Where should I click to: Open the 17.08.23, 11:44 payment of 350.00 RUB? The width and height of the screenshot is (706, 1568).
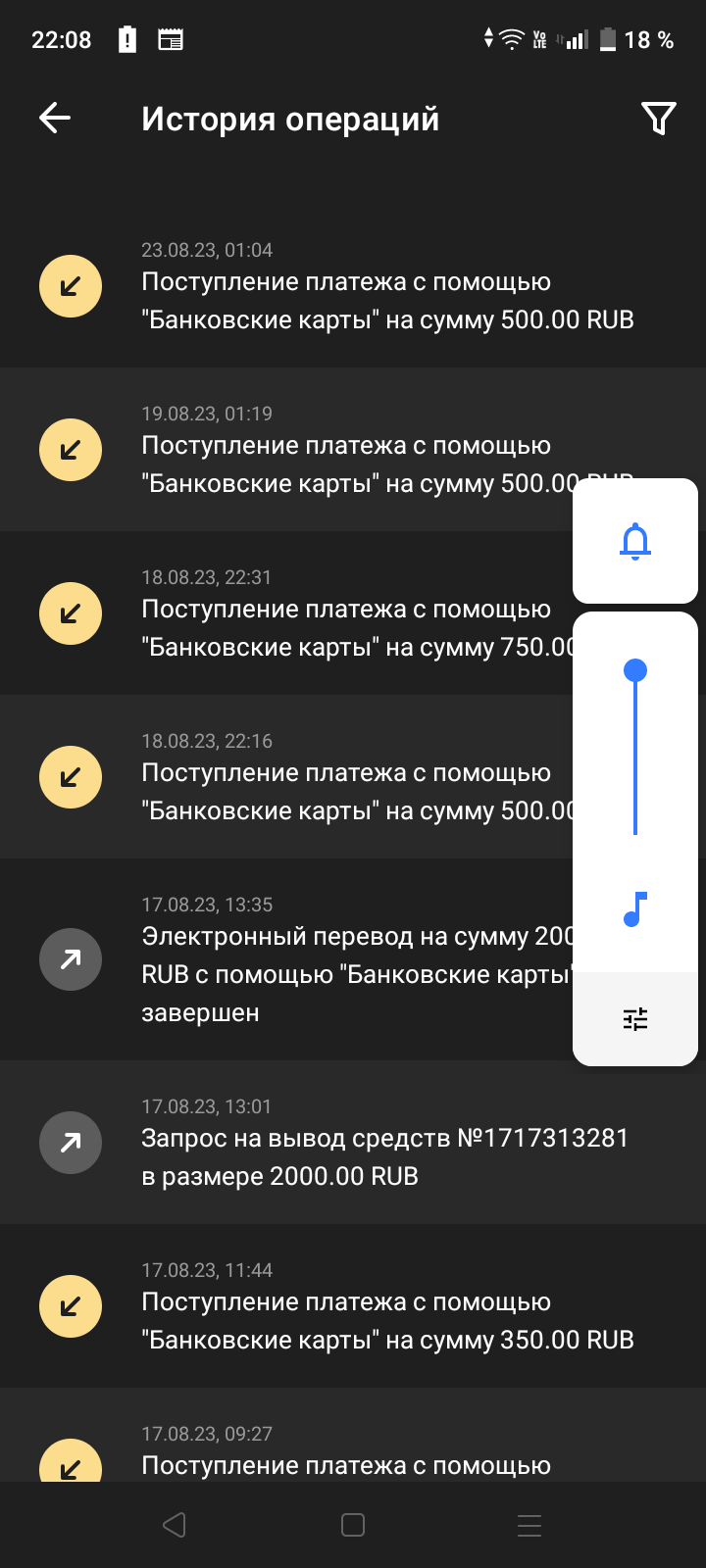tap(353, 1306)
